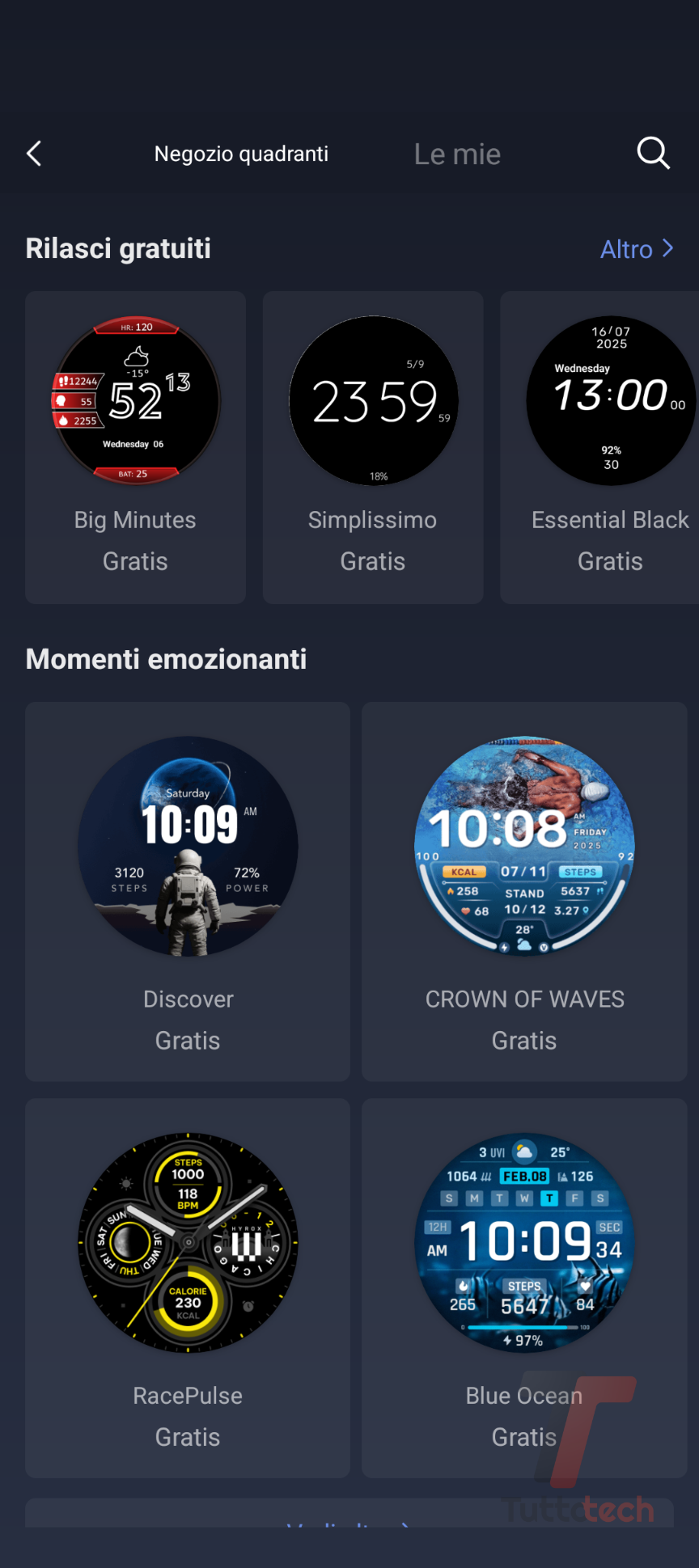Tap the CROWN OF WAVES watch face
Screen dimensions: 699x1568
pos(524,891)
